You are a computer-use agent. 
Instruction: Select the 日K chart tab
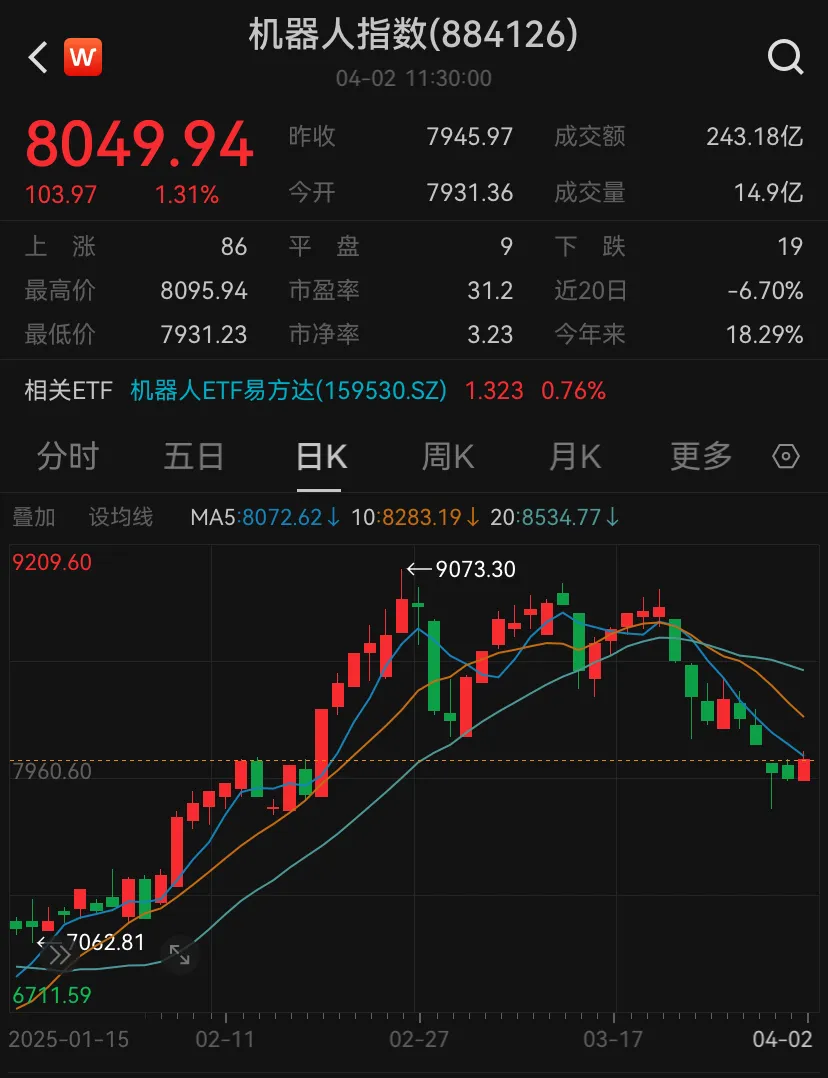(321, 457)
